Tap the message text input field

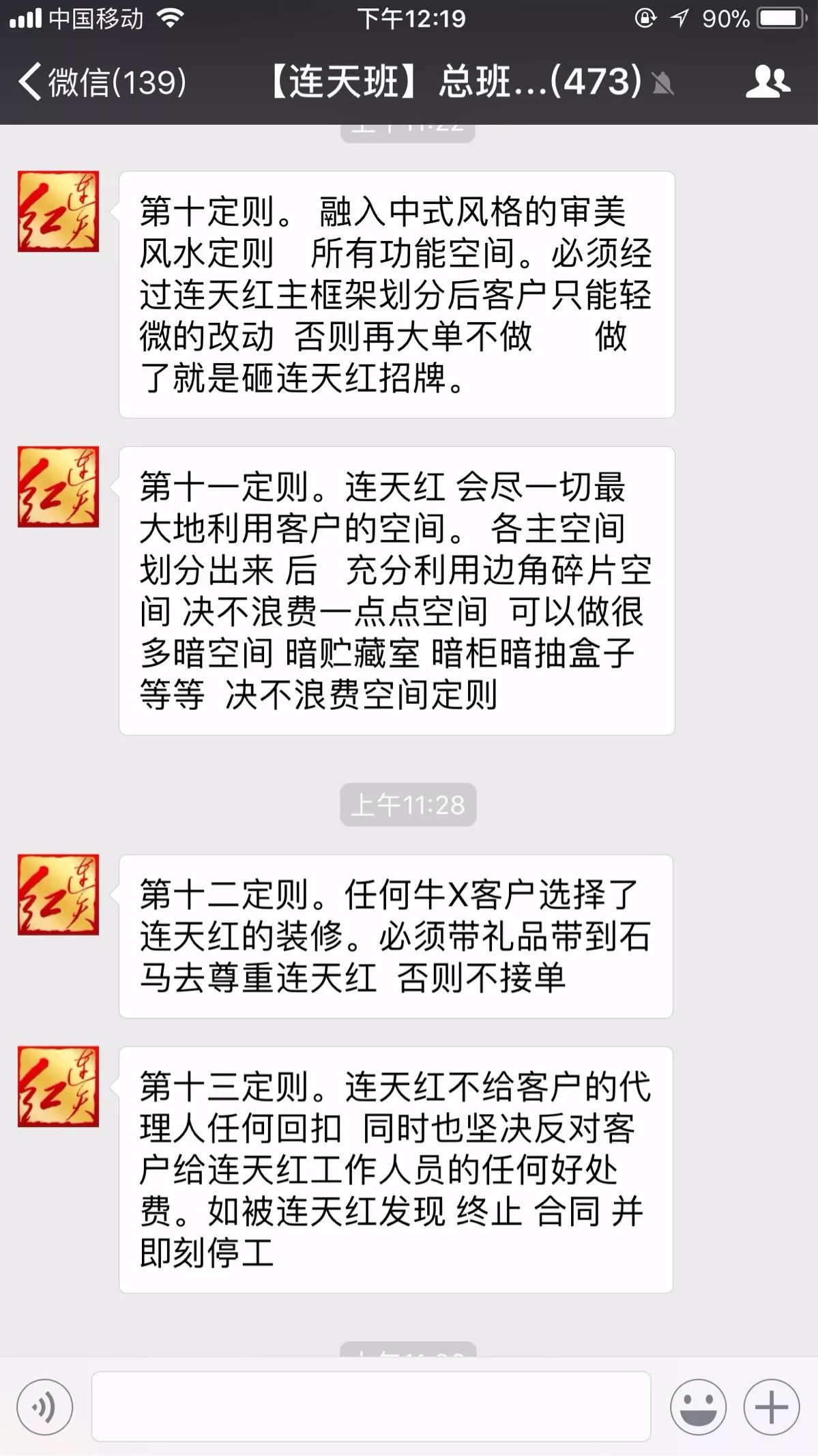(371, 1406)
